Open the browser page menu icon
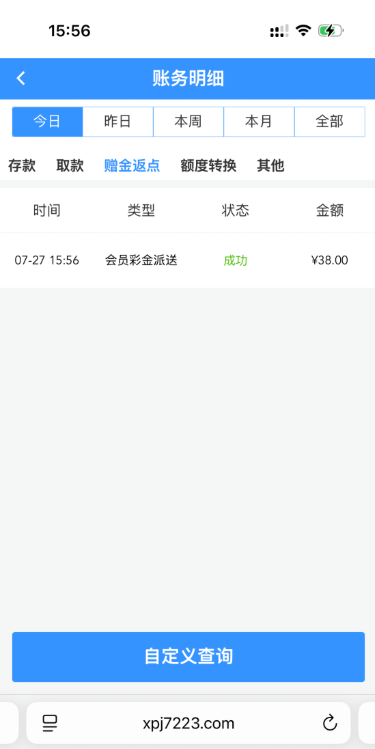The image size is (375, 749). coord(50,723)
